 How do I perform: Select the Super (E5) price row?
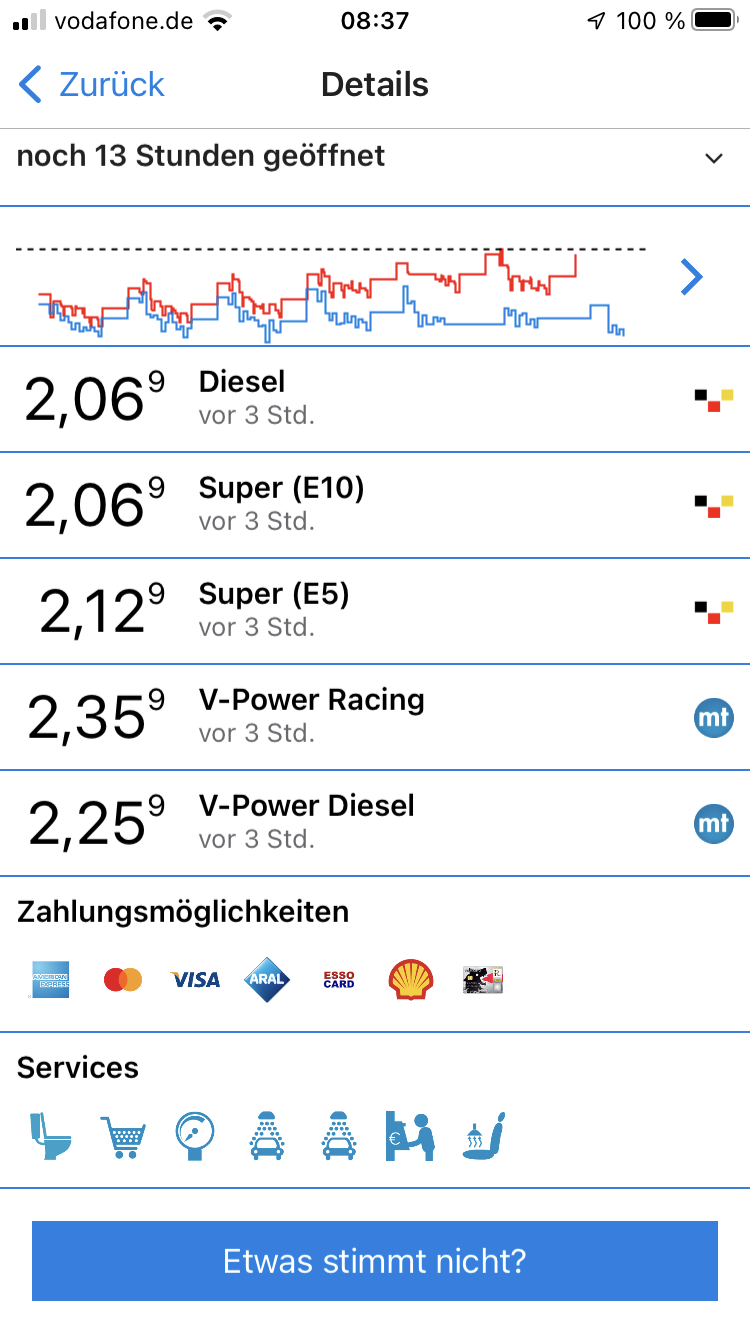point(375,611)
